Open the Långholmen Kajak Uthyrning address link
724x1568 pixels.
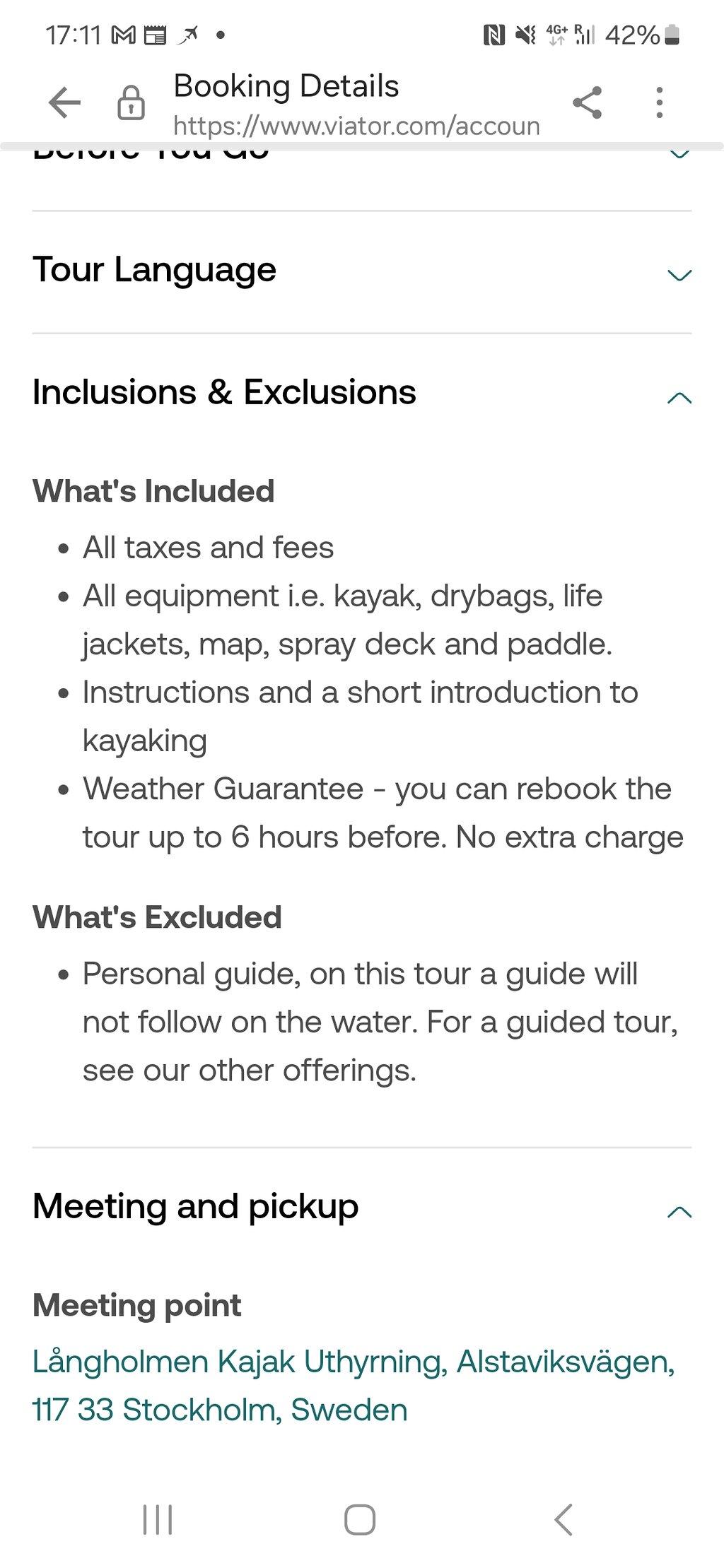pos(354,1386)
